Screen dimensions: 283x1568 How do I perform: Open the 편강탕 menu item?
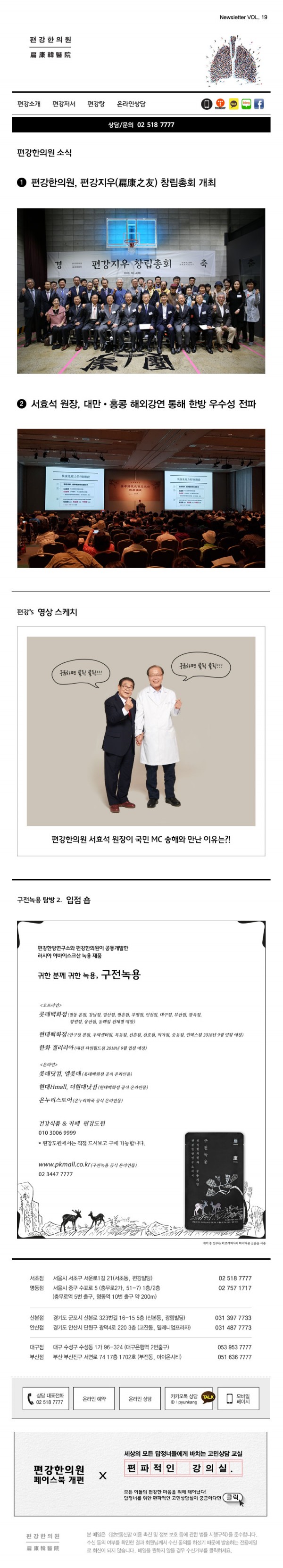coord(96,104)
